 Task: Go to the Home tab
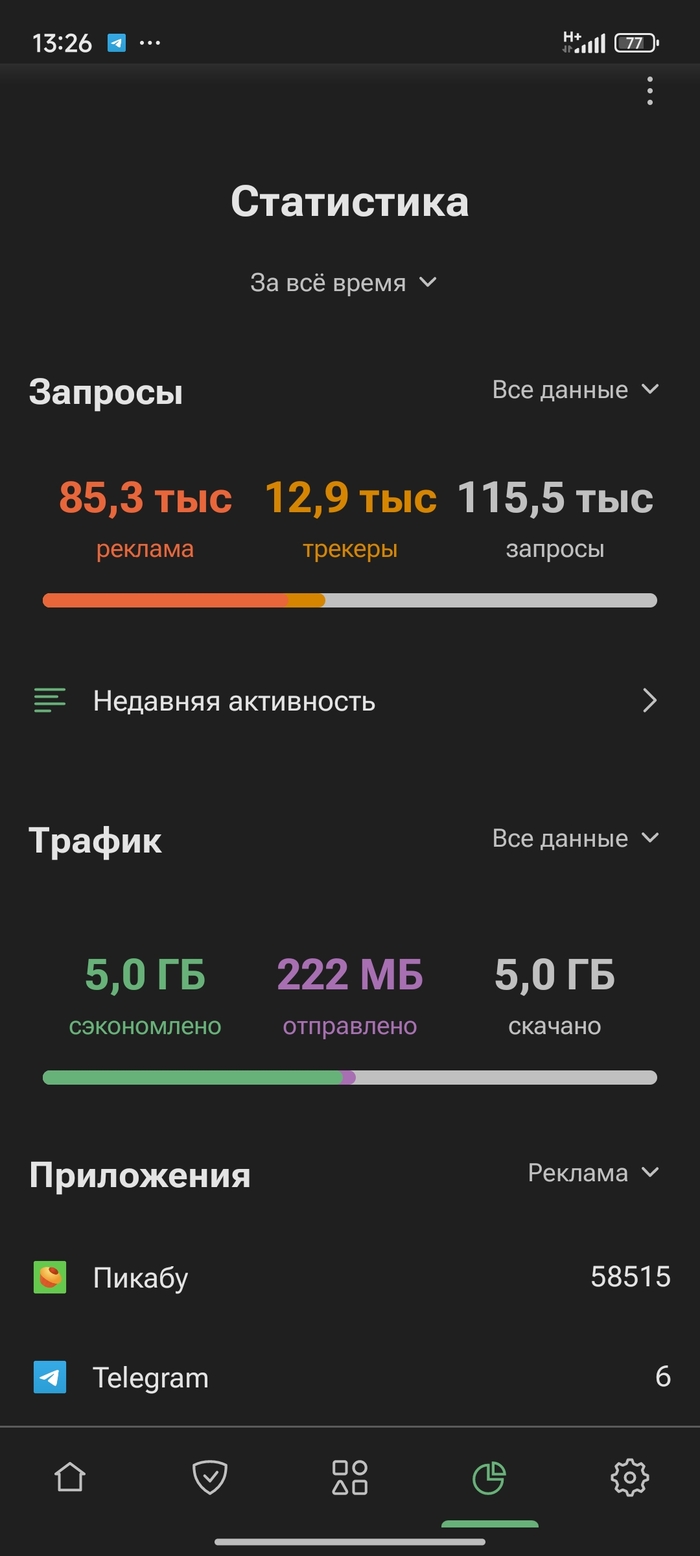coord(70,1477)
